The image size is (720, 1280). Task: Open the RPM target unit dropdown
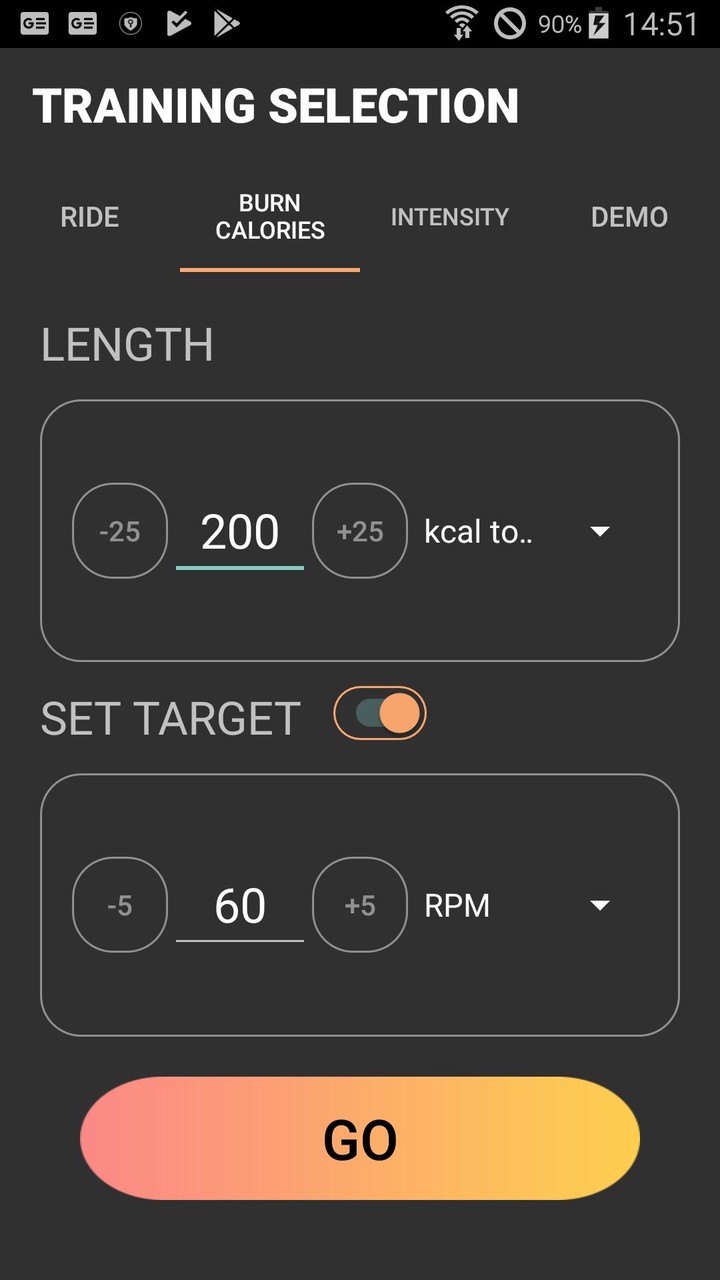(x=598, y=905)
